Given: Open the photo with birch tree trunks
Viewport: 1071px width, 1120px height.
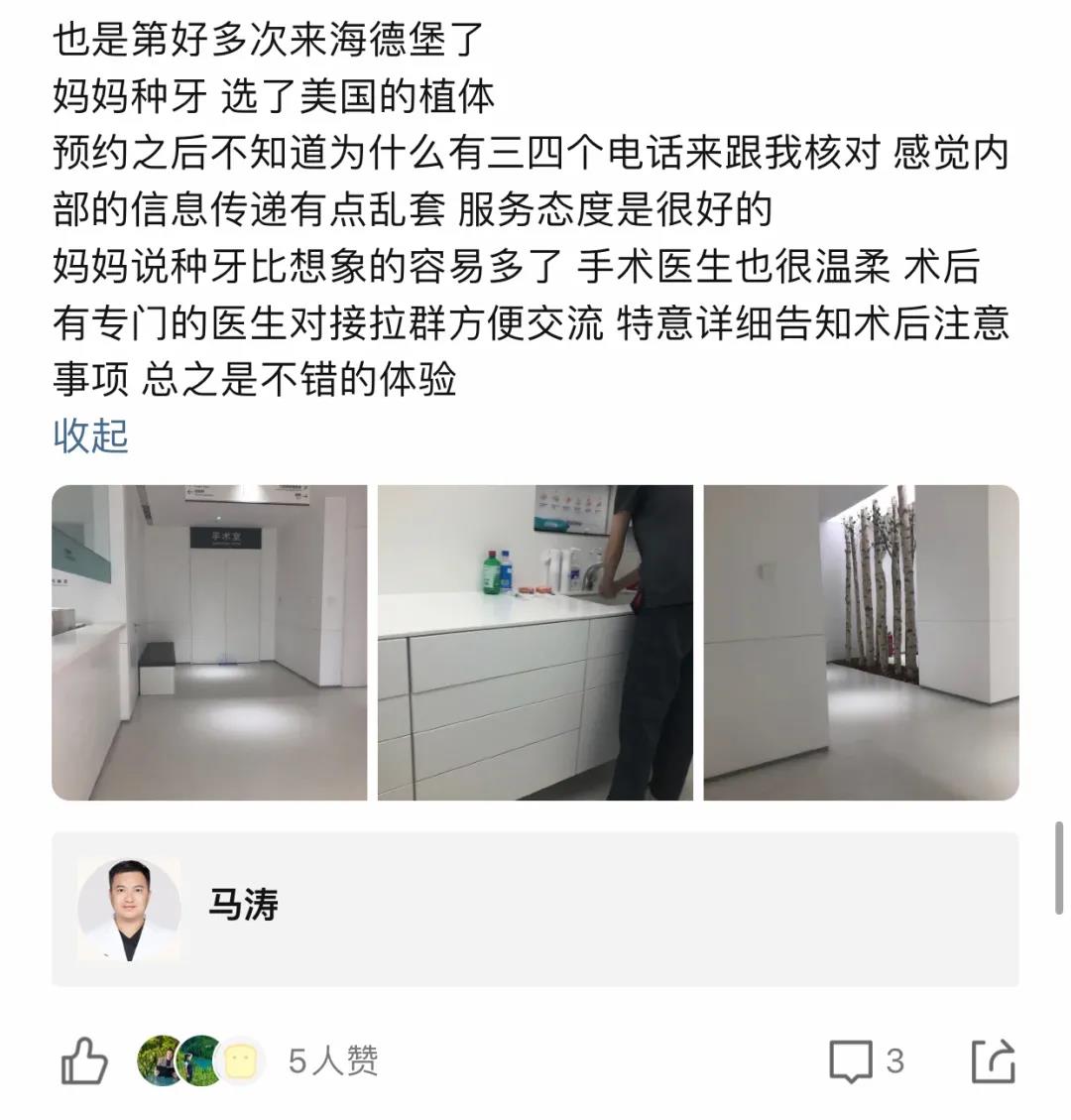Looking at the screenshot, I should point(860,643).
